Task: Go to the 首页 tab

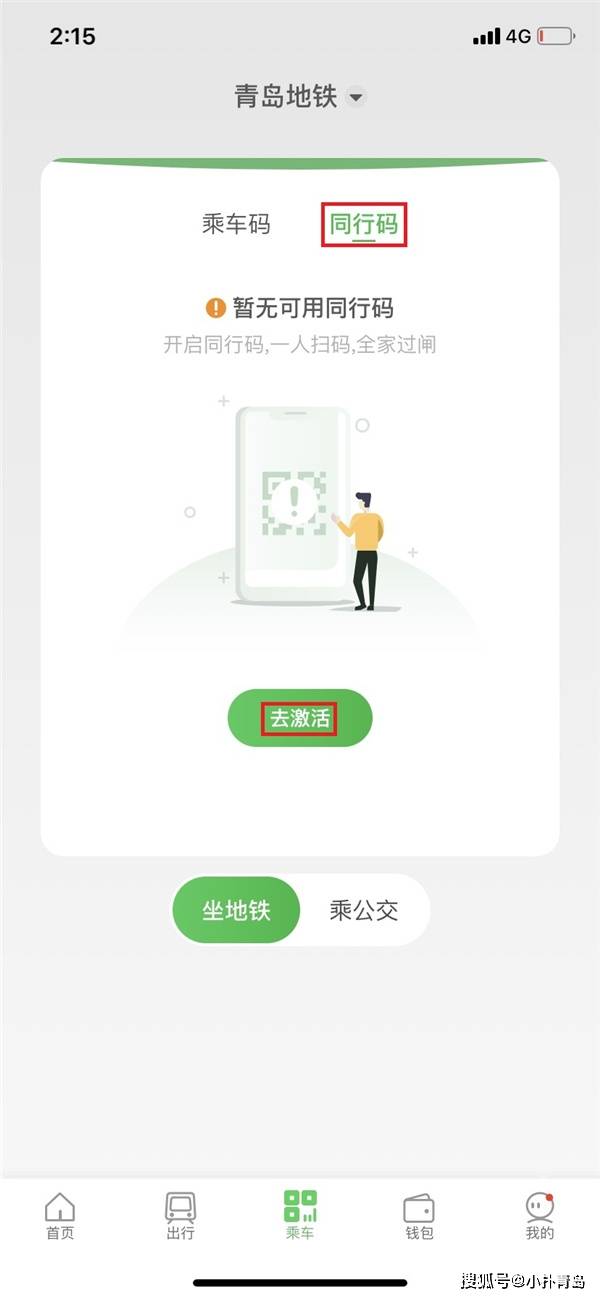Action: (x=60, y=1215)
